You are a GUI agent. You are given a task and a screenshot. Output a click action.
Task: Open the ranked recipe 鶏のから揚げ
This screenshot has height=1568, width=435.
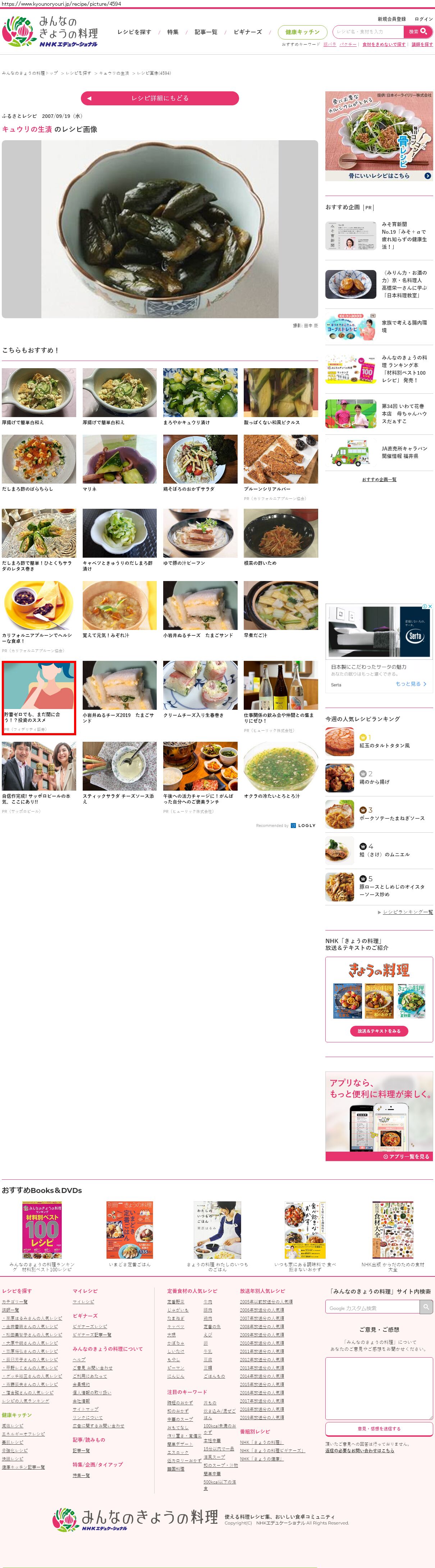[x=374, y=782]
